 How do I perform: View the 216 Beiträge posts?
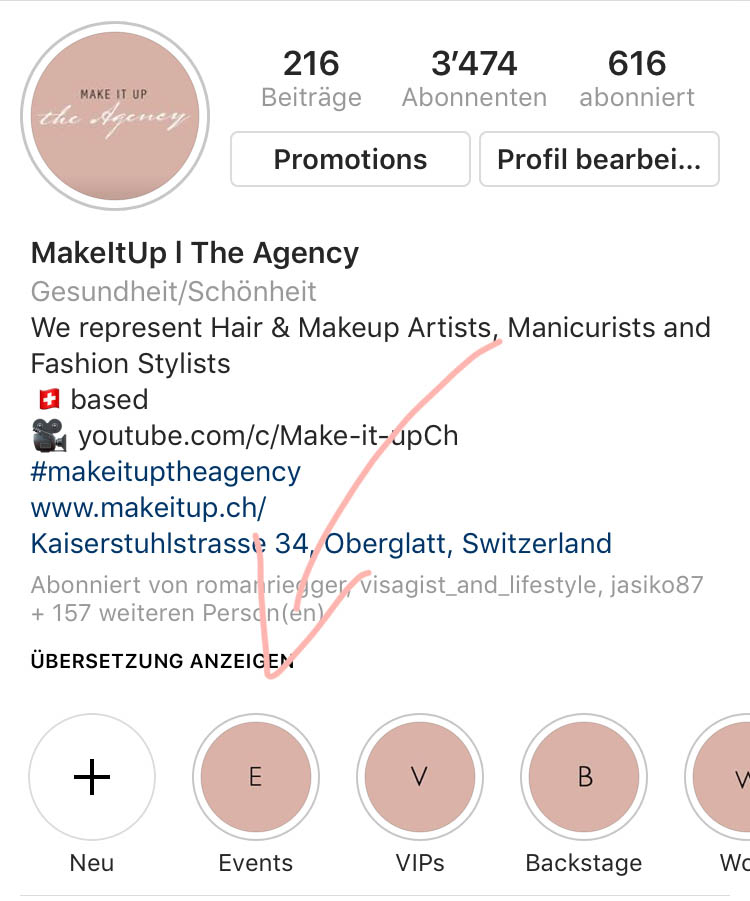[311, 79]
